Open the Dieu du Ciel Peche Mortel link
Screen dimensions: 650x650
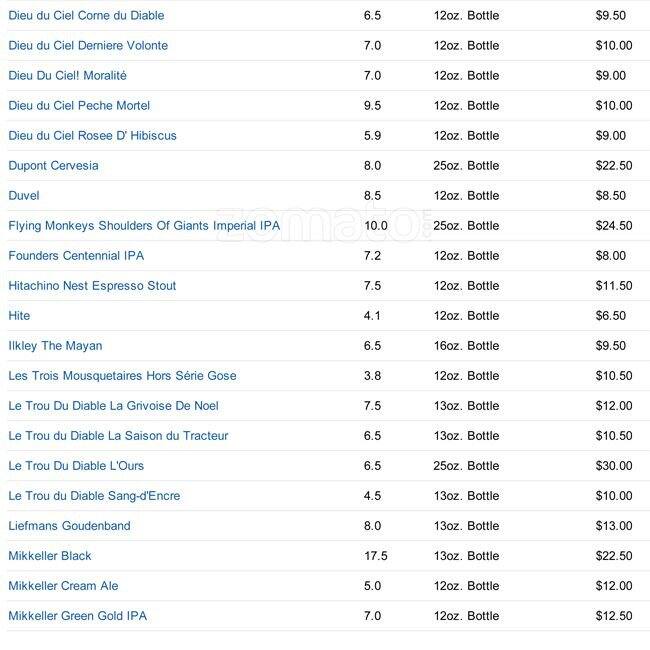click(x=79, y=106)
